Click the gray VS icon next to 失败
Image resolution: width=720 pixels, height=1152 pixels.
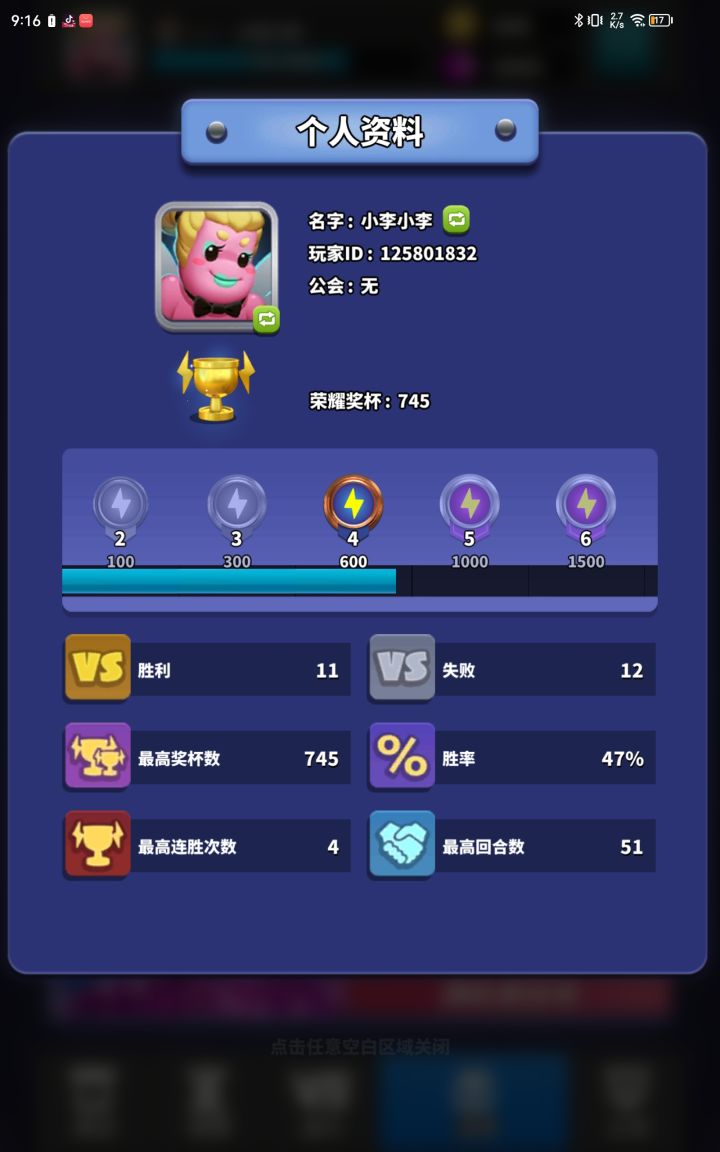400,668
